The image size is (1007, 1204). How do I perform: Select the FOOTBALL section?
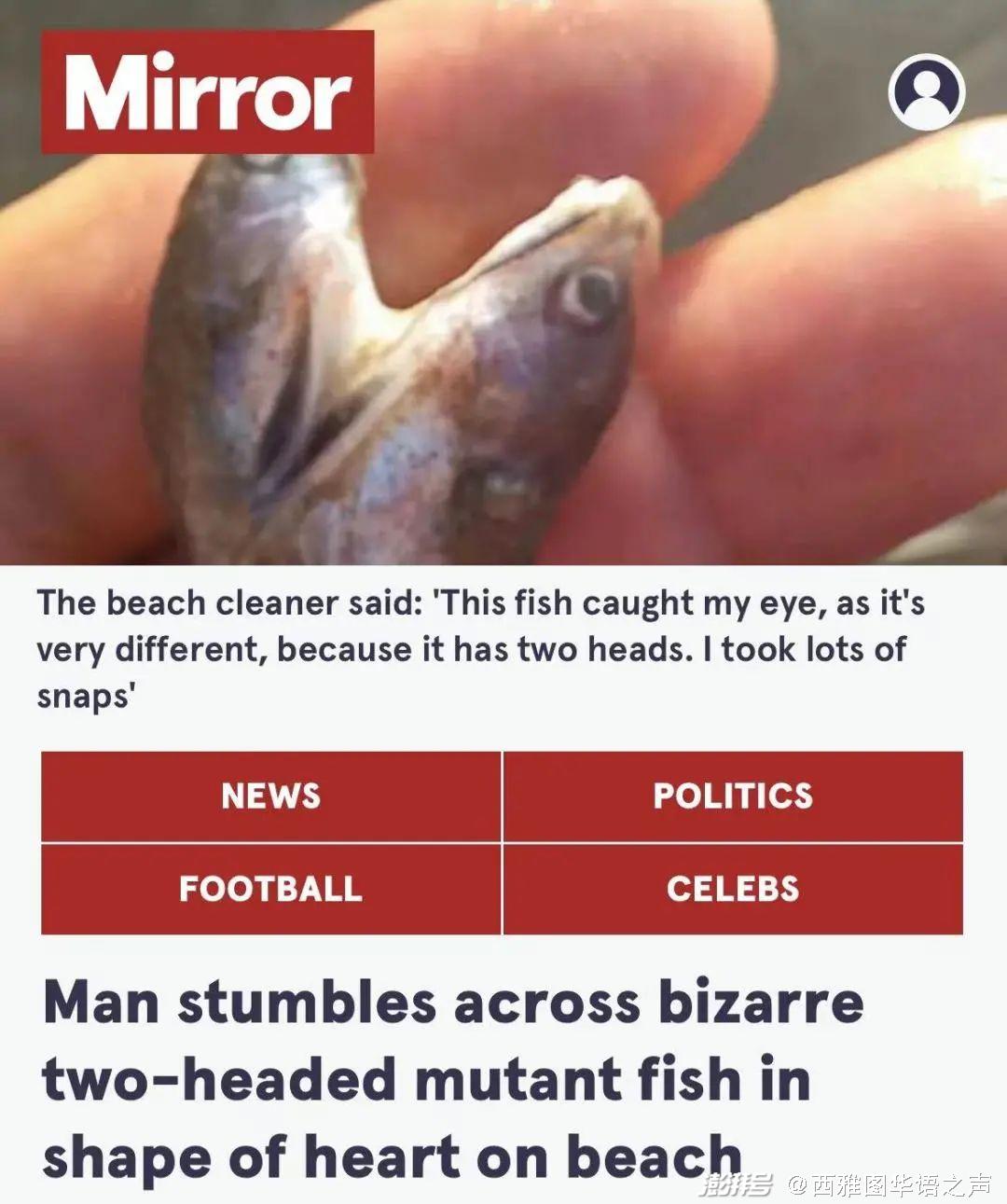tap(270, 889)
